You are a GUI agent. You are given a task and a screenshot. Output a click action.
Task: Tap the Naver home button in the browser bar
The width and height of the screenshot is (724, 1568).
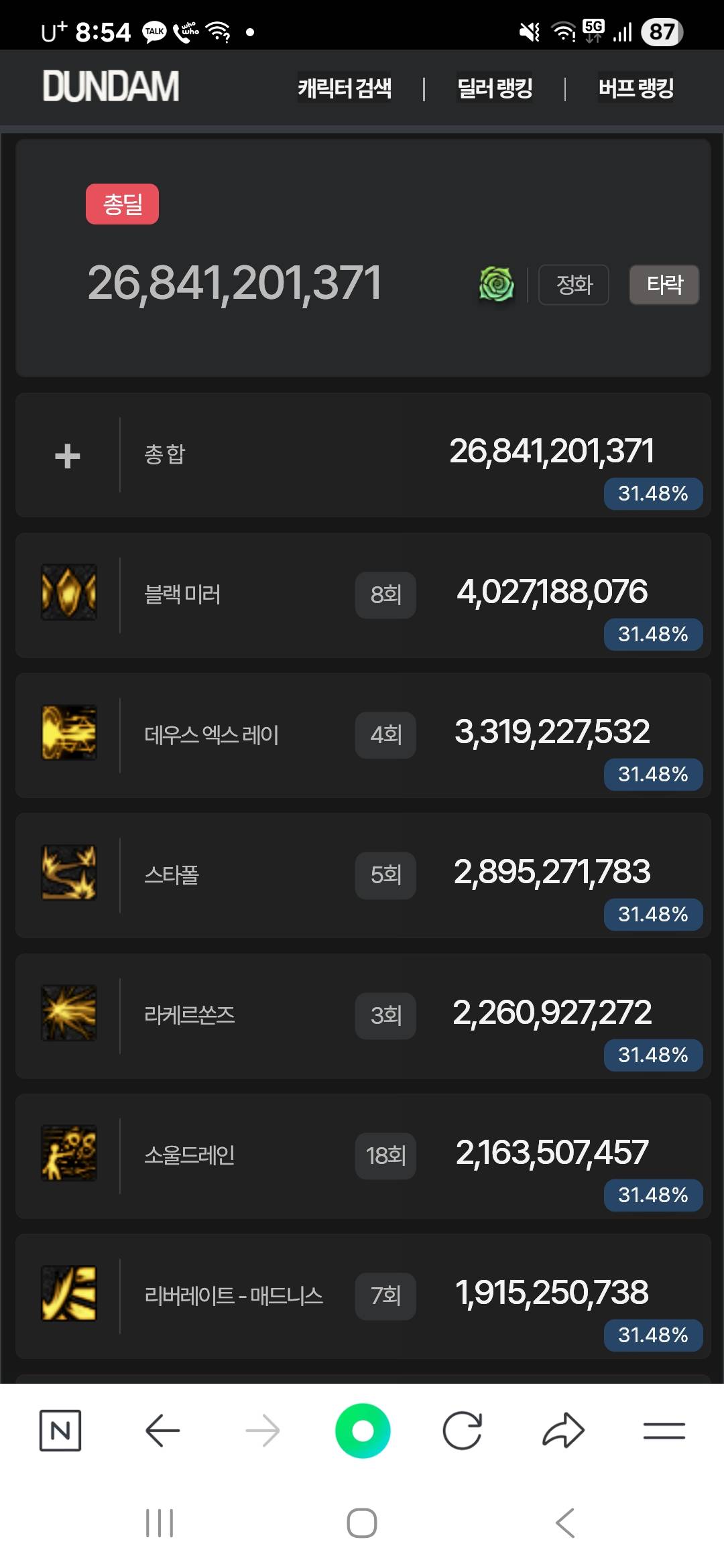click(60, 1431)
